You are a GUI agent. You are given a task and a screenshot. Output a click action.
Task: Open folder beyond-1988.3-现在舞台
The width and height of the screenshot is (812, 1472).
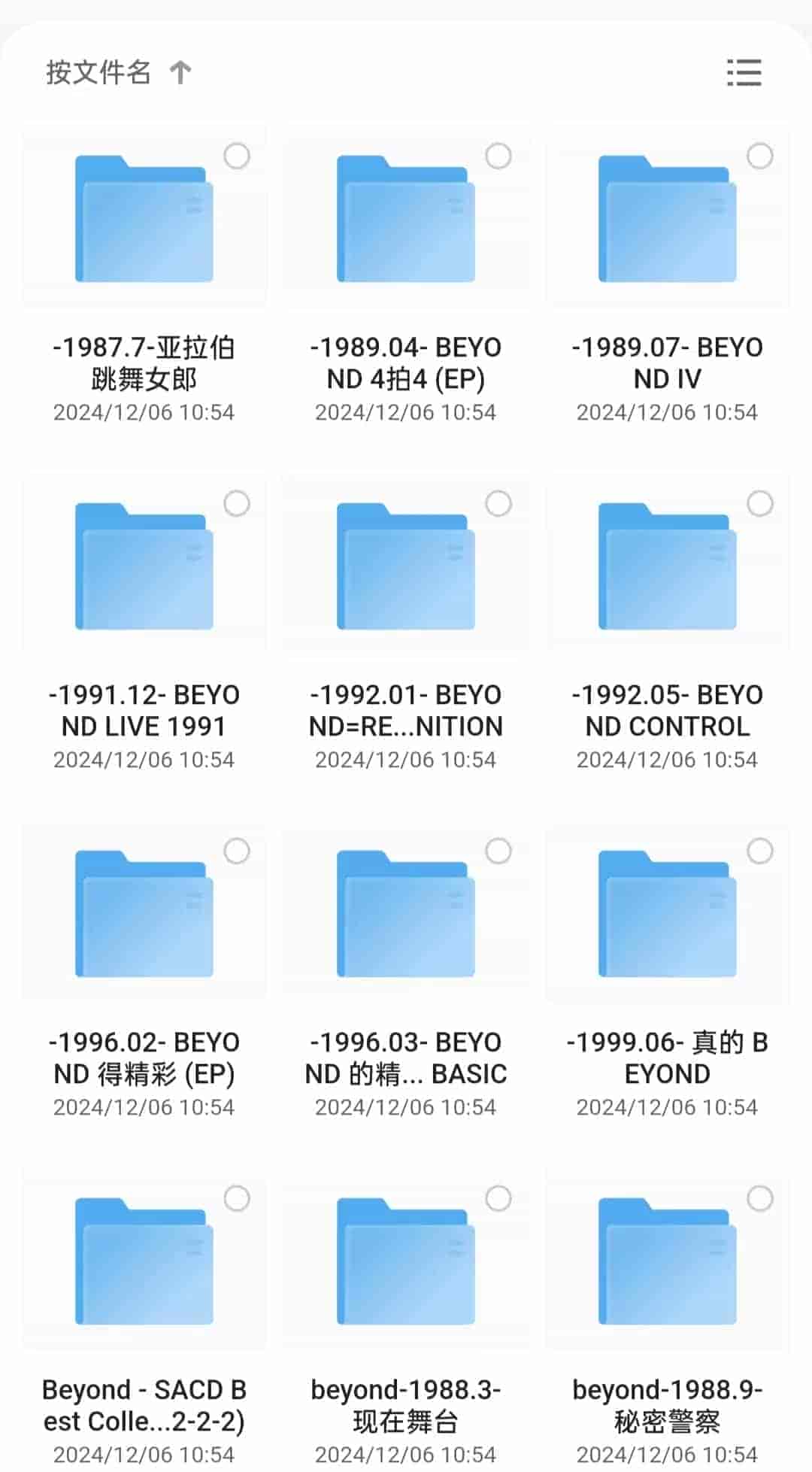tap(405, 1261)
